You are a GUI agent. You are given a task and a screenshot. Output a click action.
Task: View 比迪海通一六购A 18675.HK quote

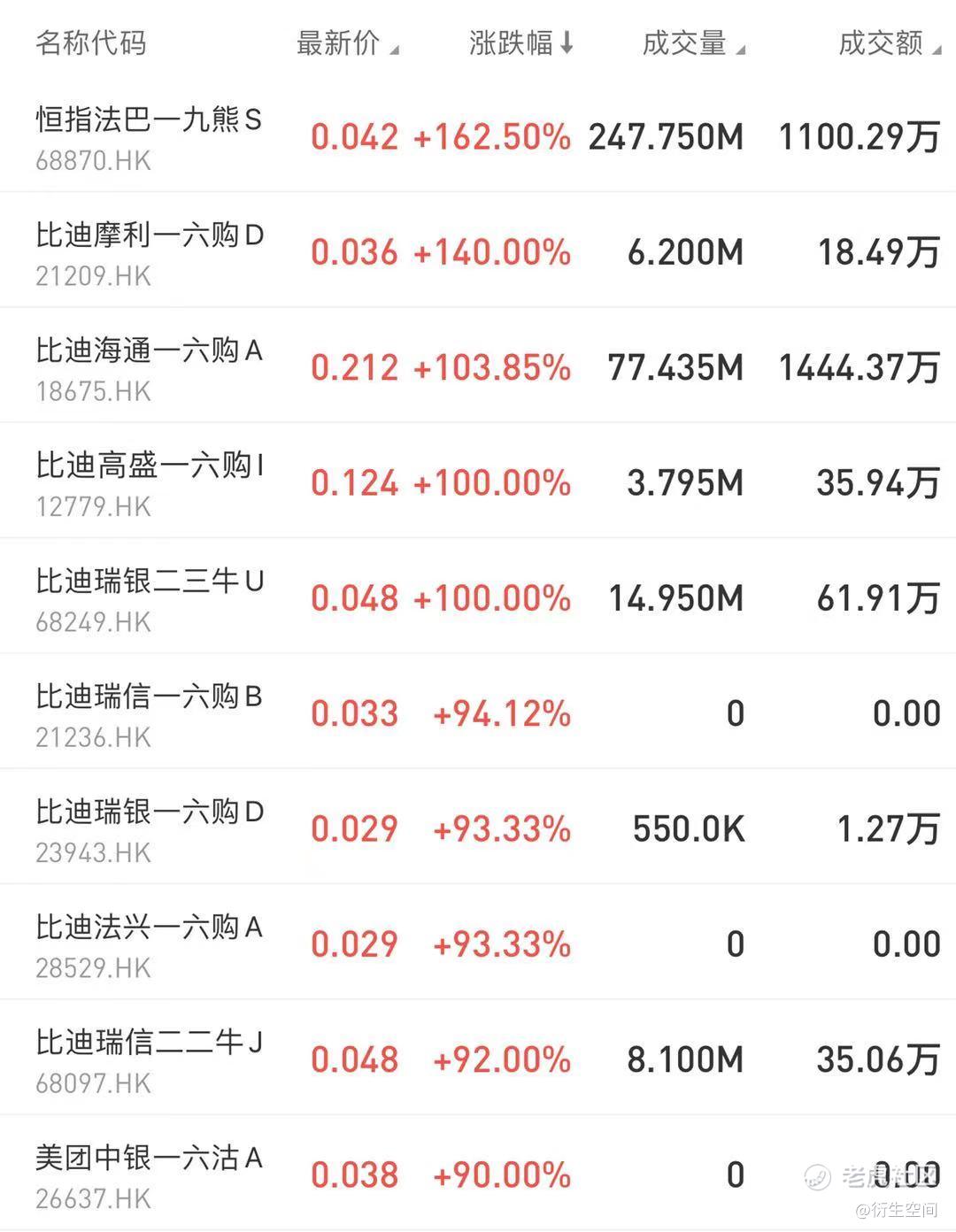click(x=150, y=368)
